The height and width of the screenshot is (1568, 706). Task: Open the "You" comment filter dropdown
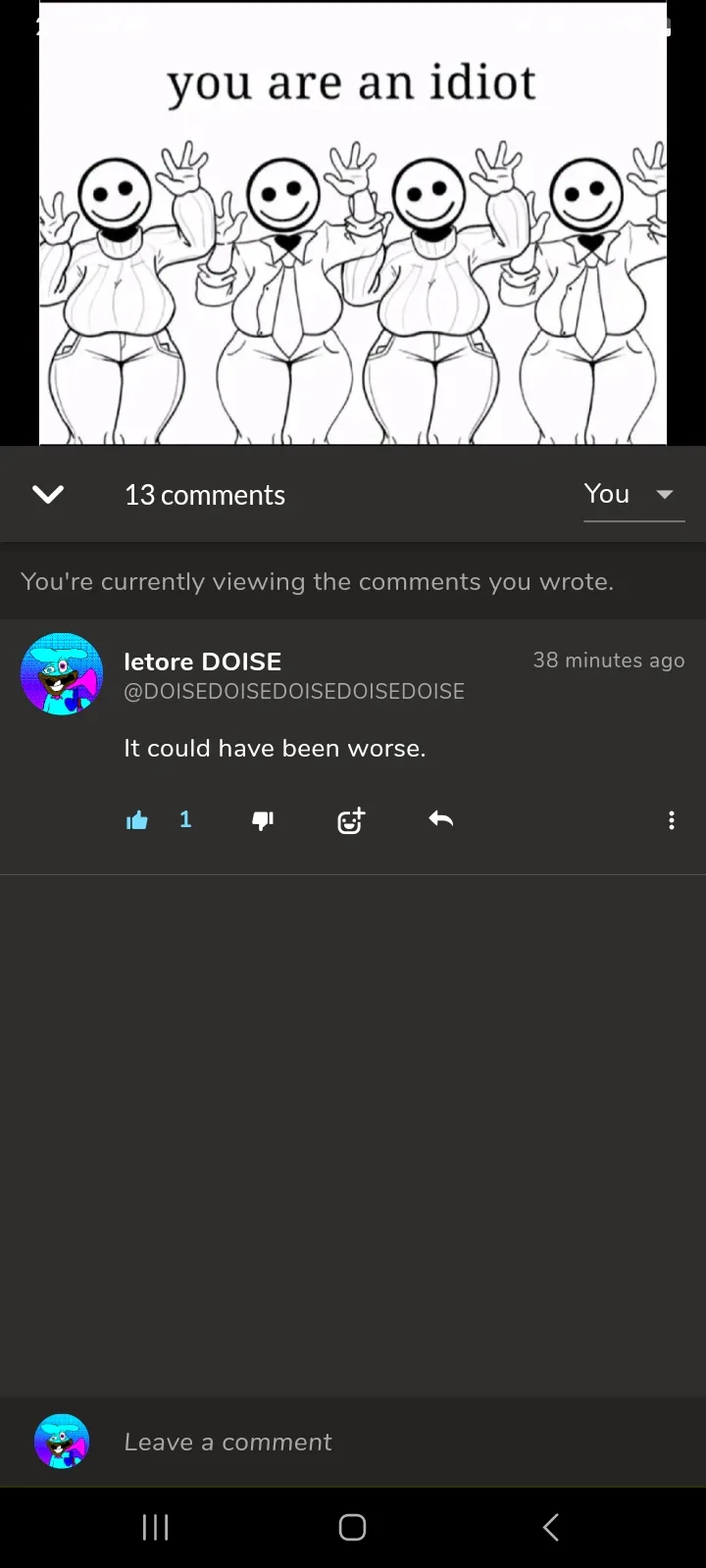[633, 495]
